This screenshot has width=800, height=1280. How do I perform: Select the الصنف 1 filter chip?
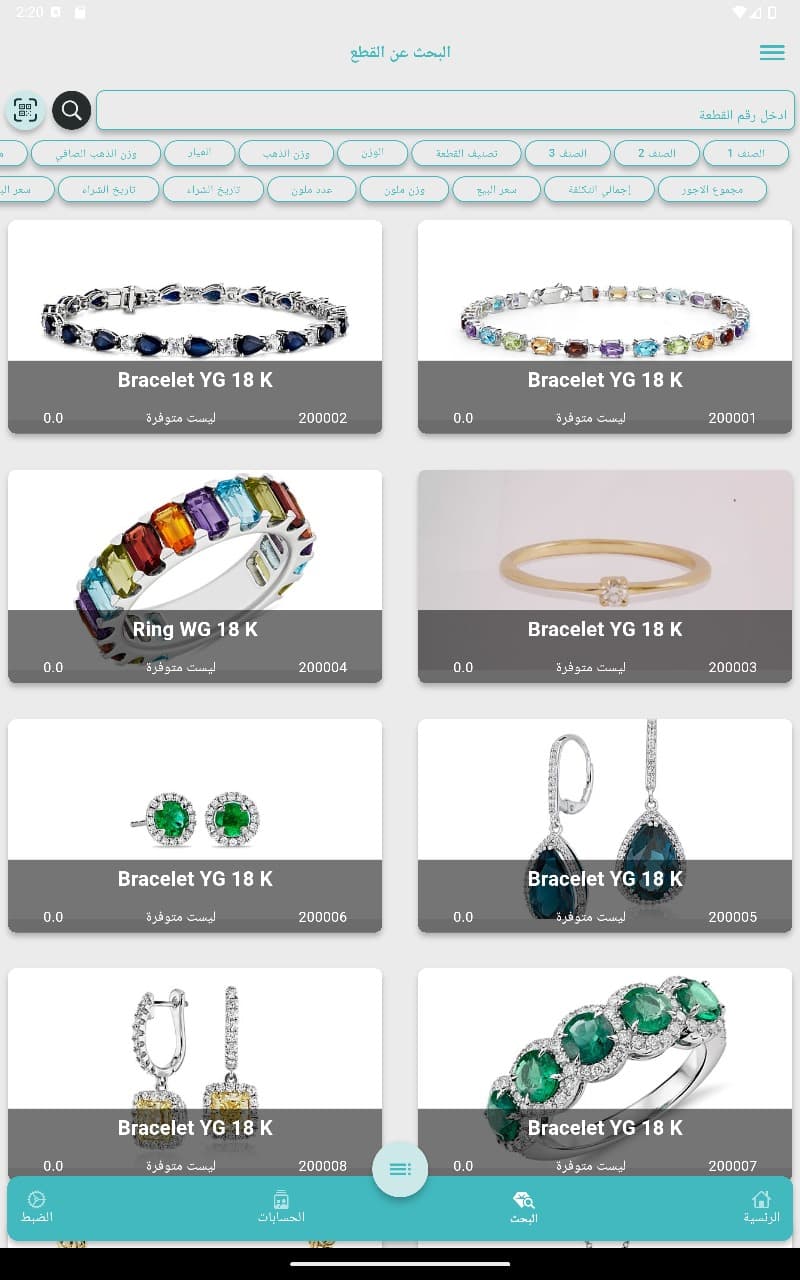746,153
